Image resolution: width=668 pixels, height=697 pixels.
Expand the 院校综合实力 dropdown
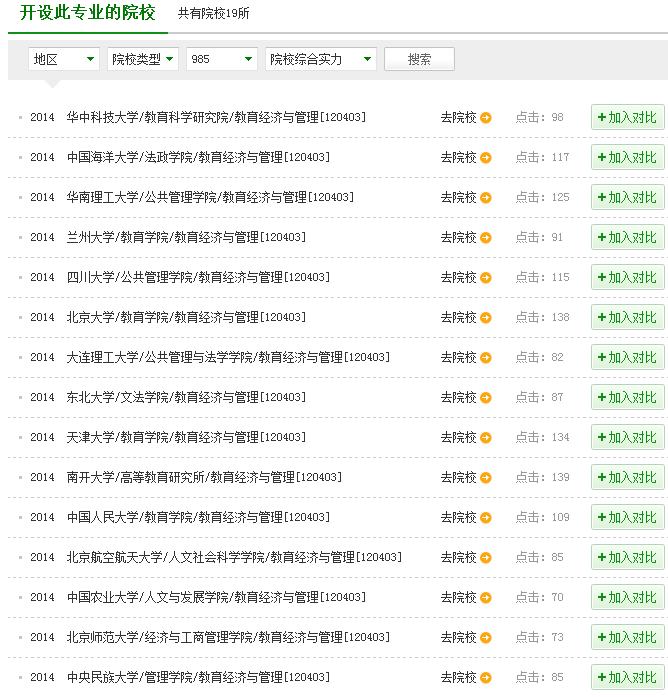coord(320,59)
